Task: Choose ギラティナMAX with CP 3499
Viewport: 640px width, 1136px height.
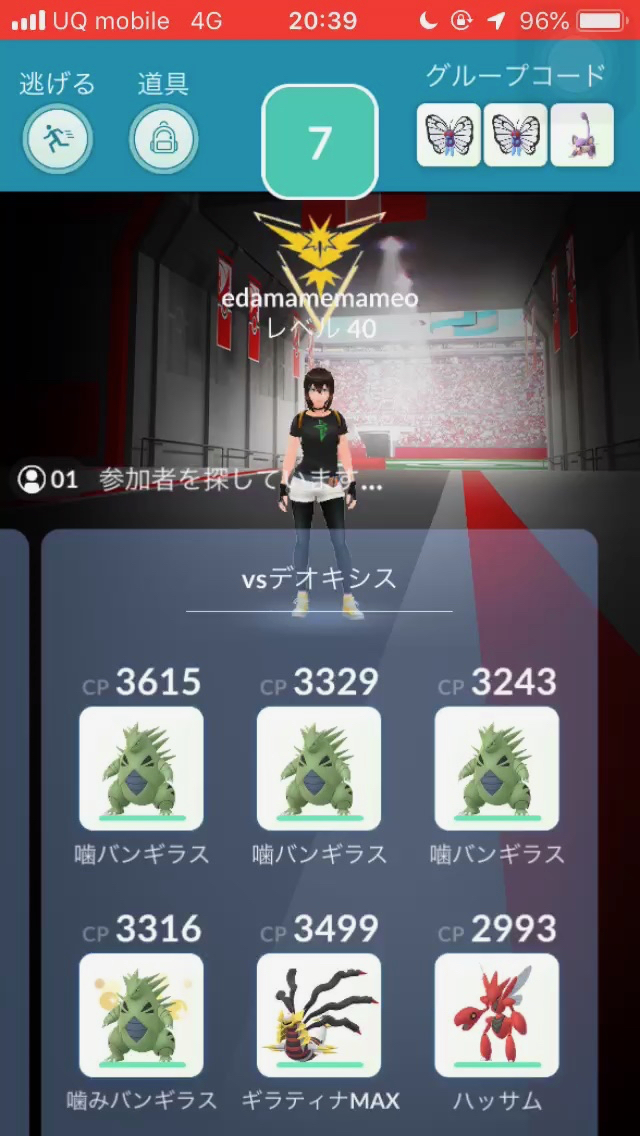Action: [319, 1015]
